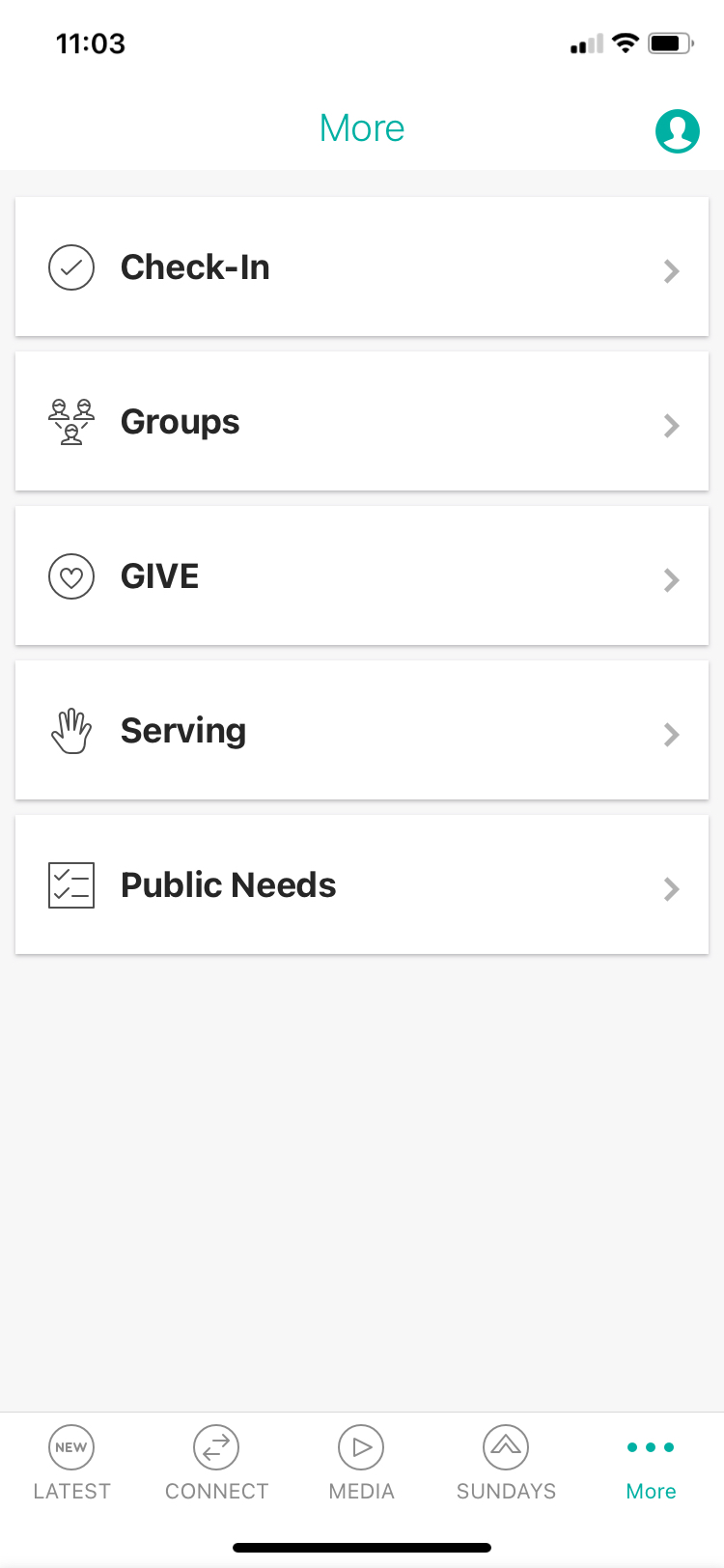Tap the Media play icon
Image resolution: width=724 pixels, height=1568 pixels.
coord(361,1446)
